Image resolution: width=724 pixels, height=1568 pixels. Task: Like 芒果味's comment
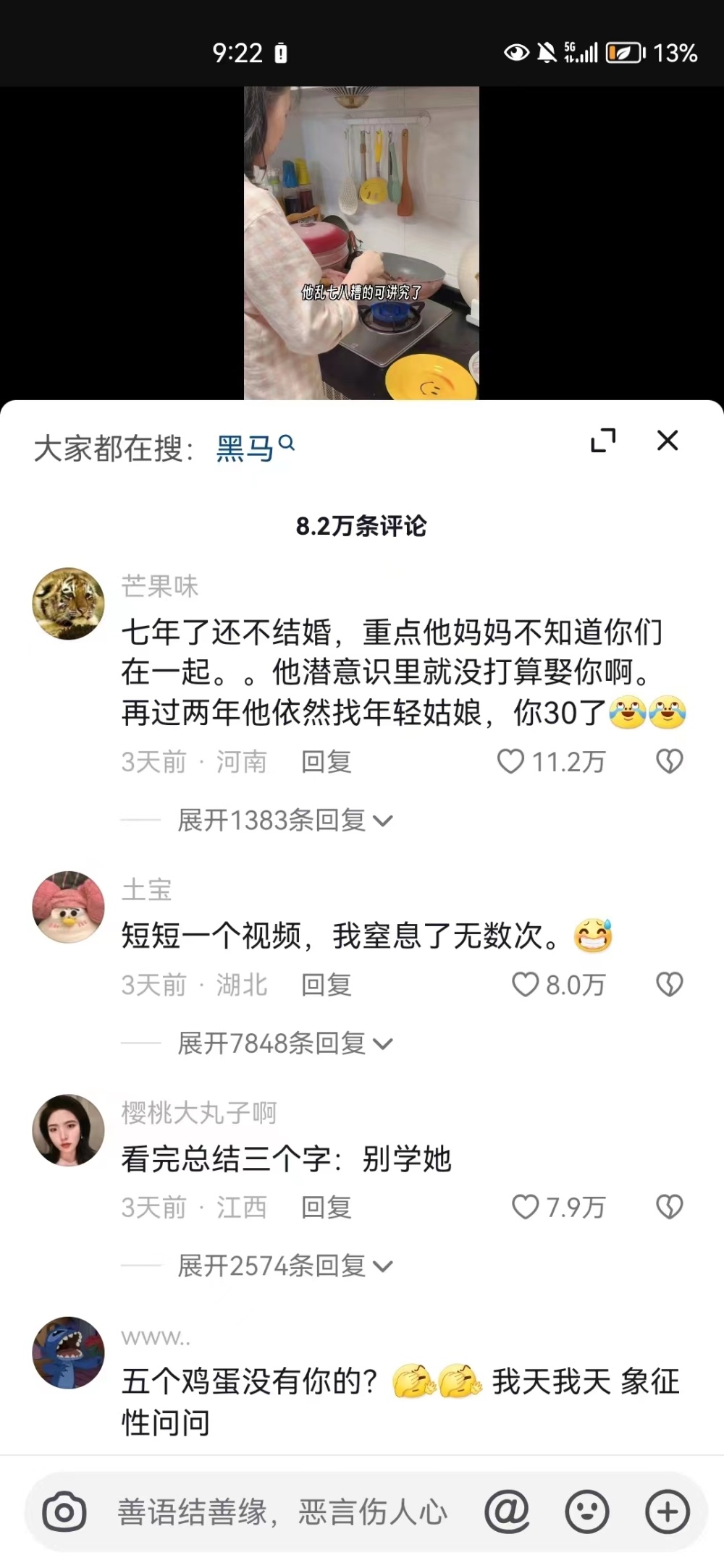pos(511,761)
